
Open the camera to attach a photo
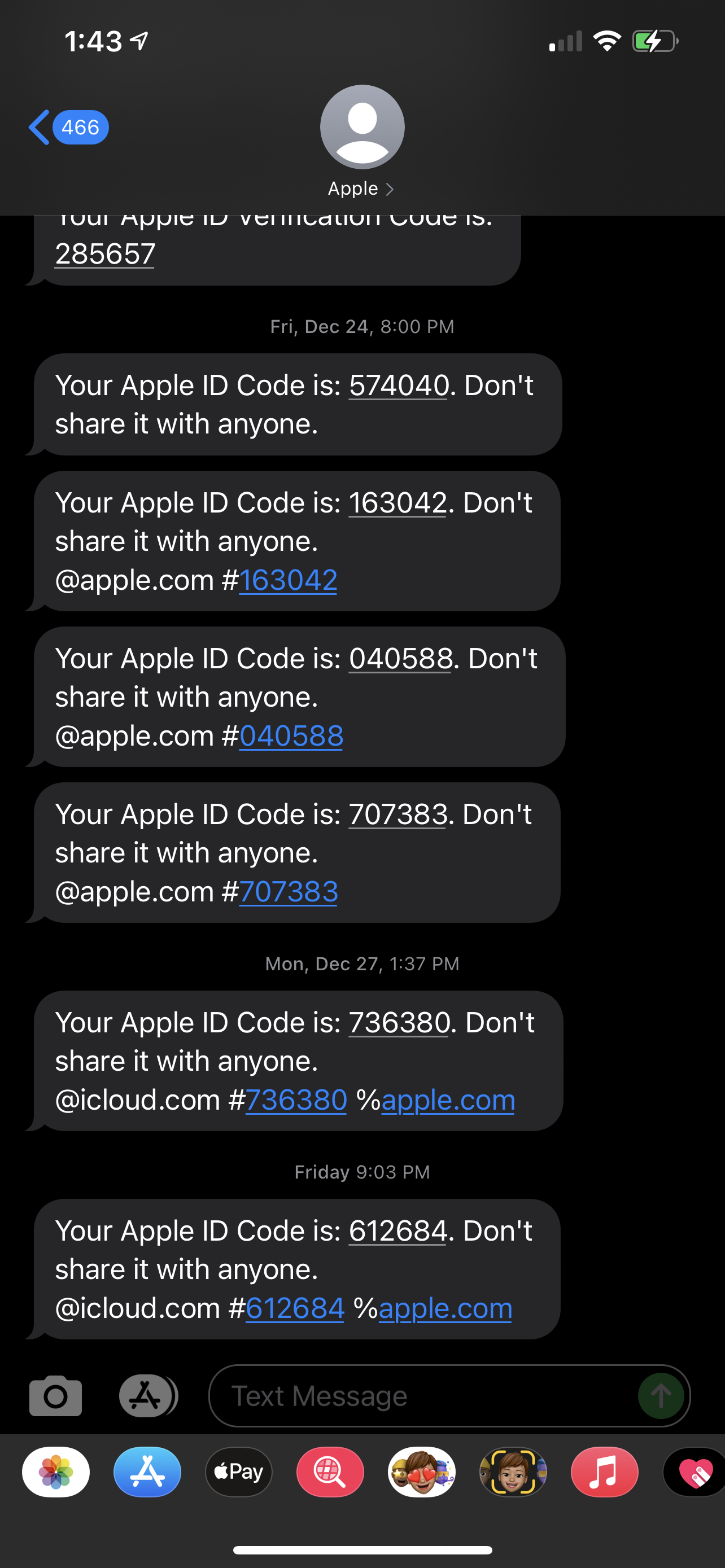coord(55,1396)
